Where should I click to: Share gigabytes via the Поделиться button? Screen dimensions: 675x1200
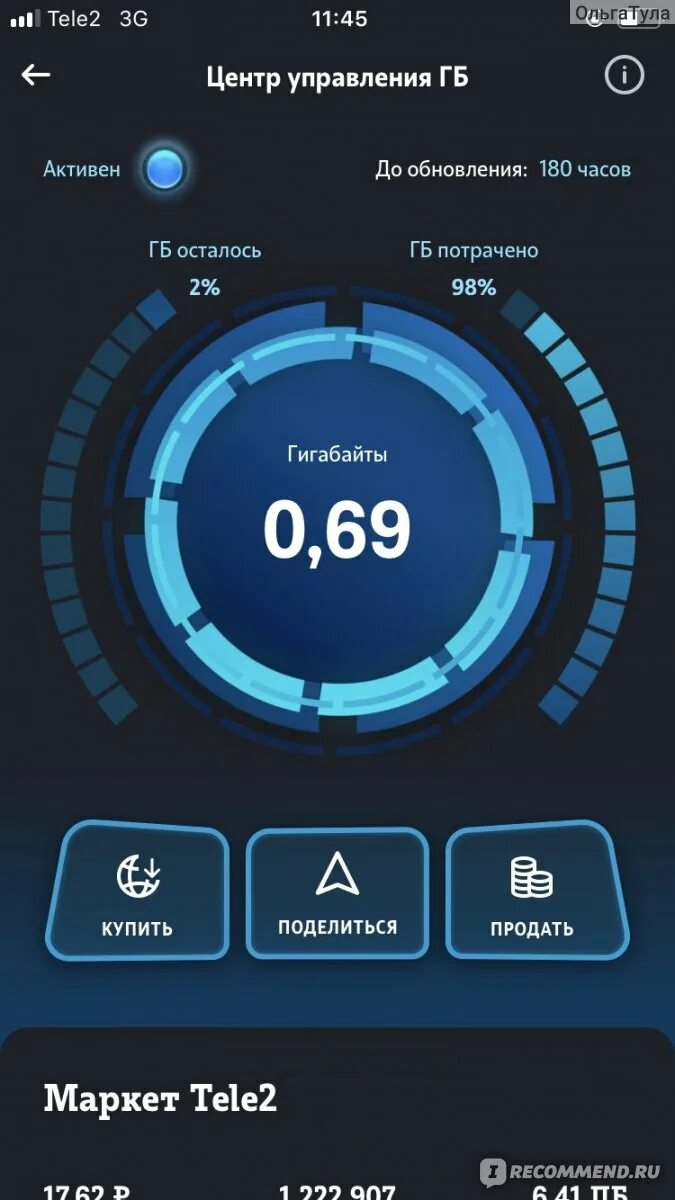pos(337,892)
